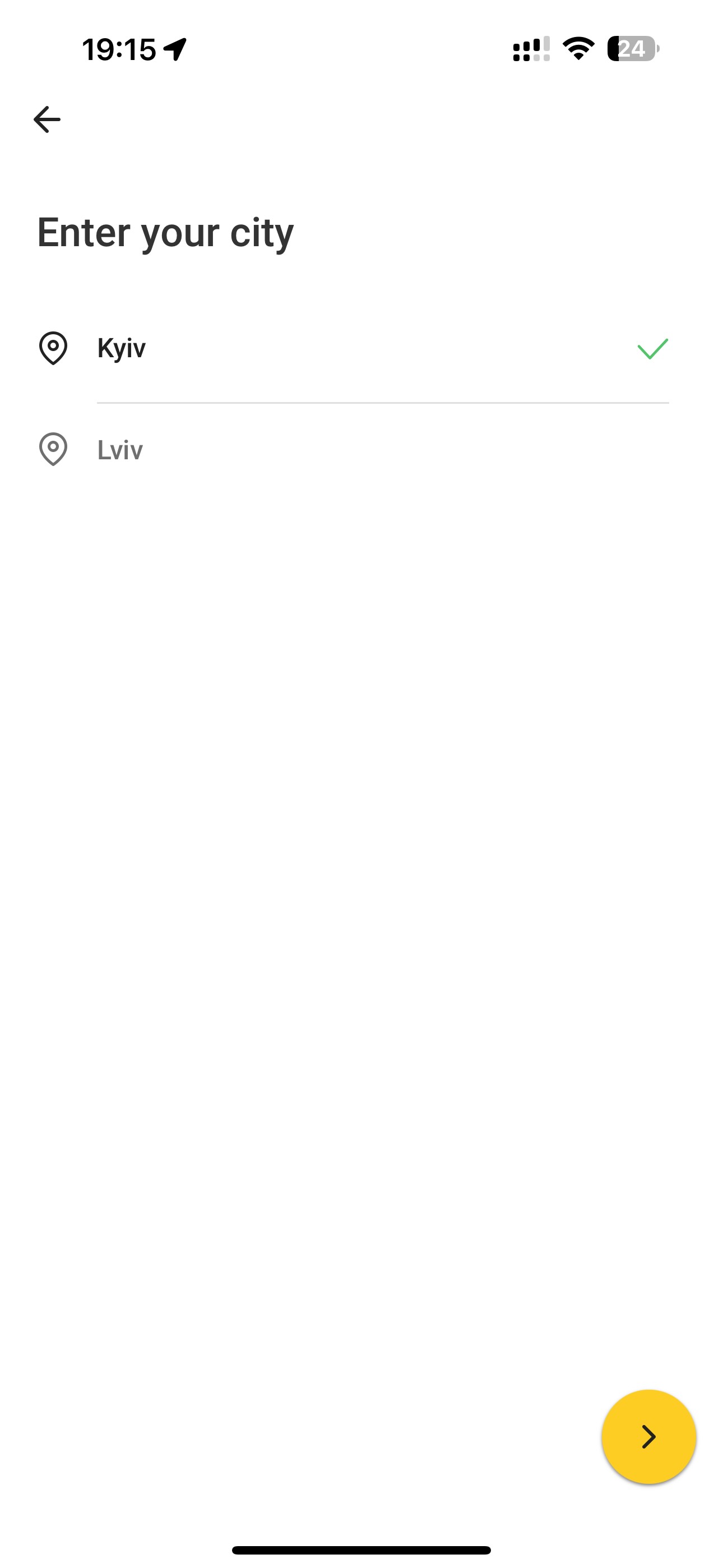
Task: Continue with the yellow next arrow button
Action: tap(649, 1437)
